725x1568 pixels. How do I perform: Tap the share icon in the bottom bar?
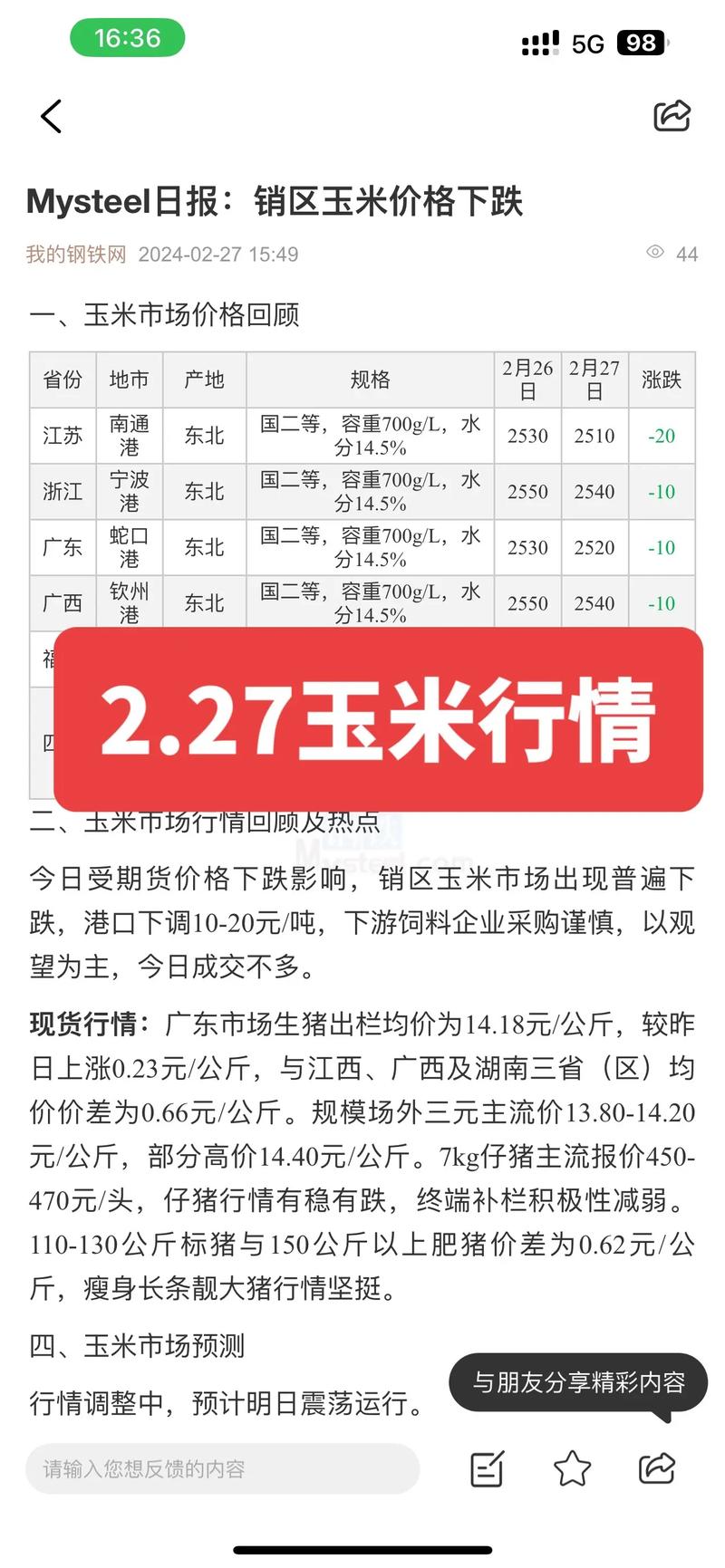656,1467
